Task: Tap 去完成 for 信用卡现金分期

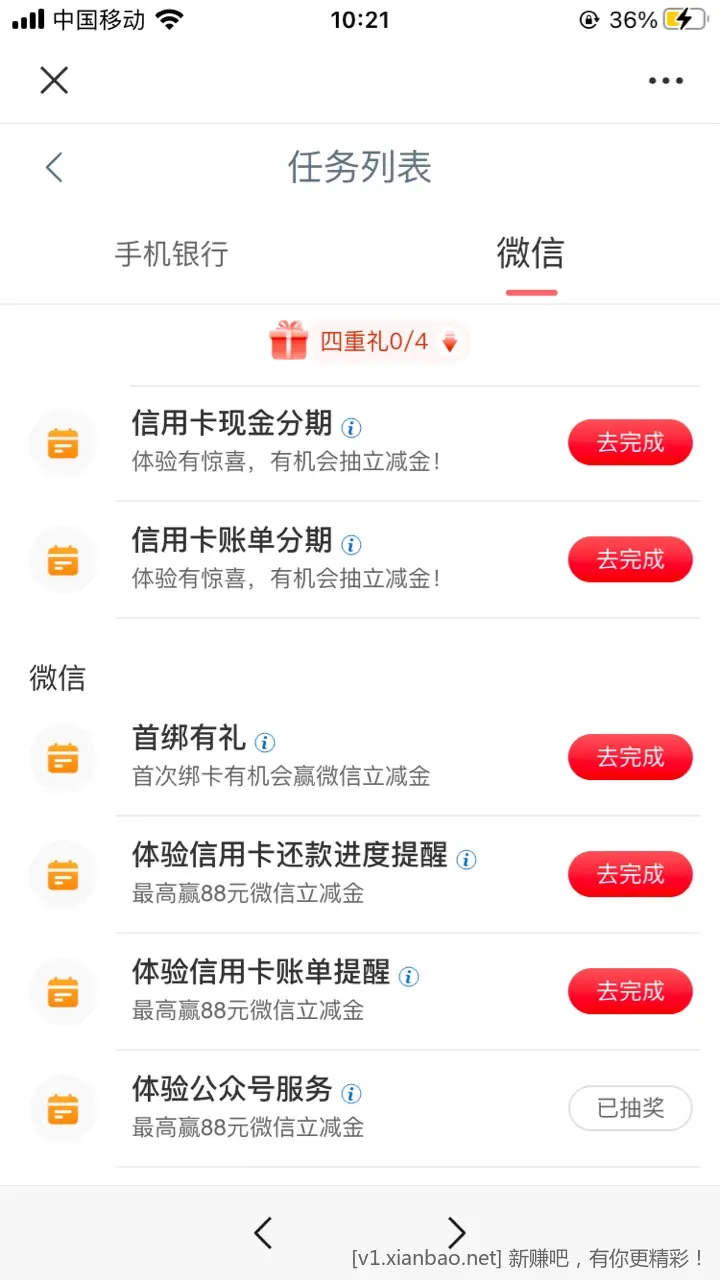Action: 630,442
